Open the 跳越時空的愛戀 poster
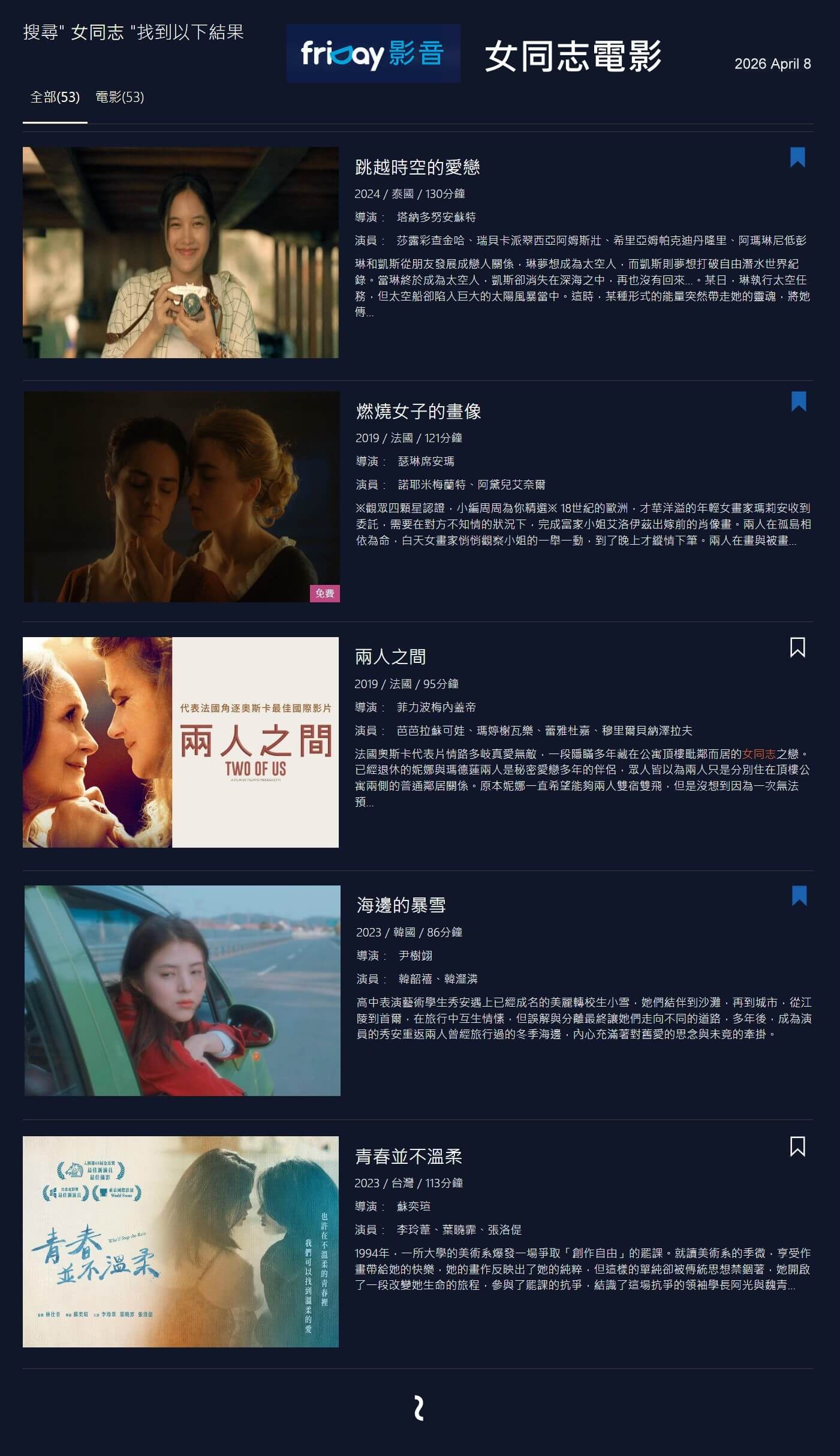The image size is (840, 1456). pos(180,253)
